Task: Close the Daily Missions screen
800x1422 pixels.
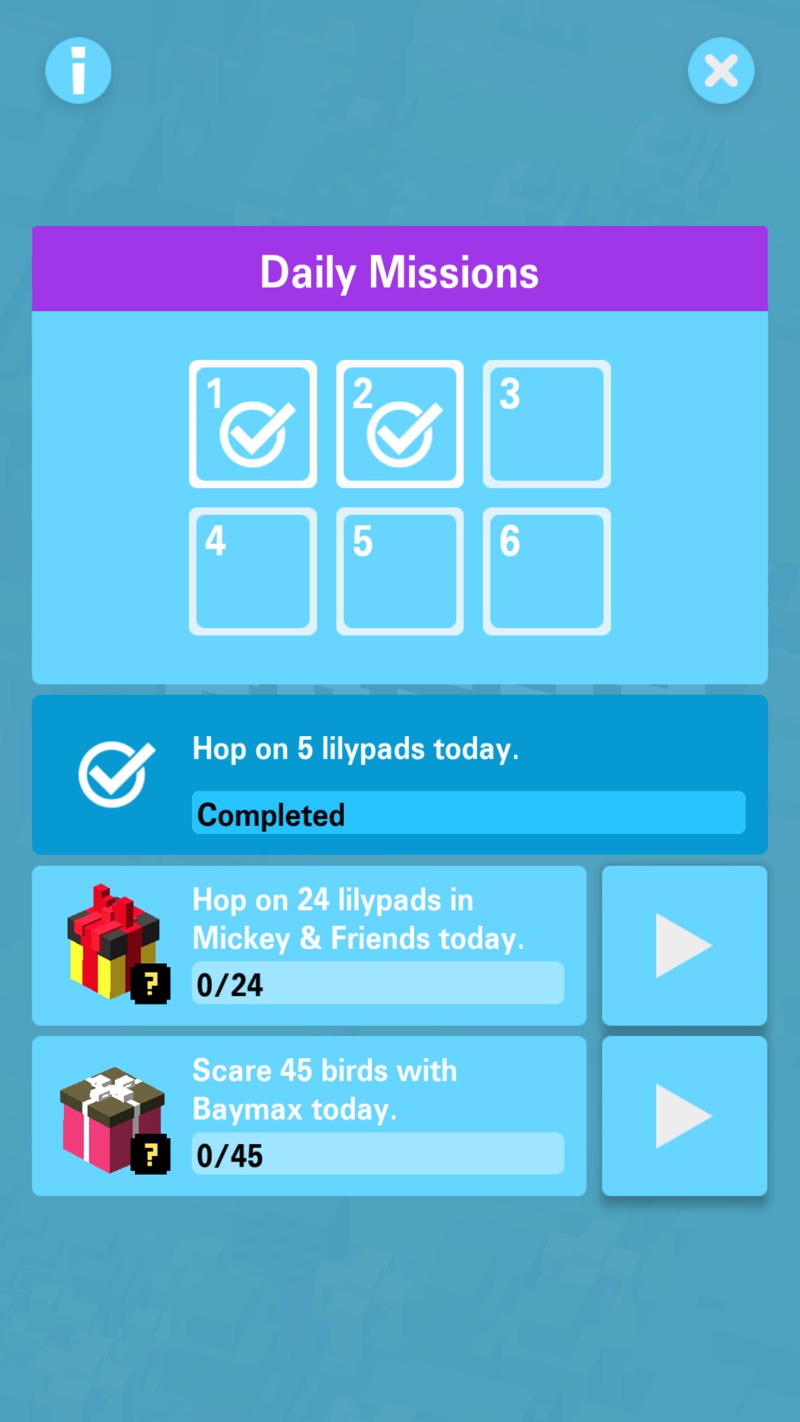Action: pyautogui.click(x=721, y=71)
